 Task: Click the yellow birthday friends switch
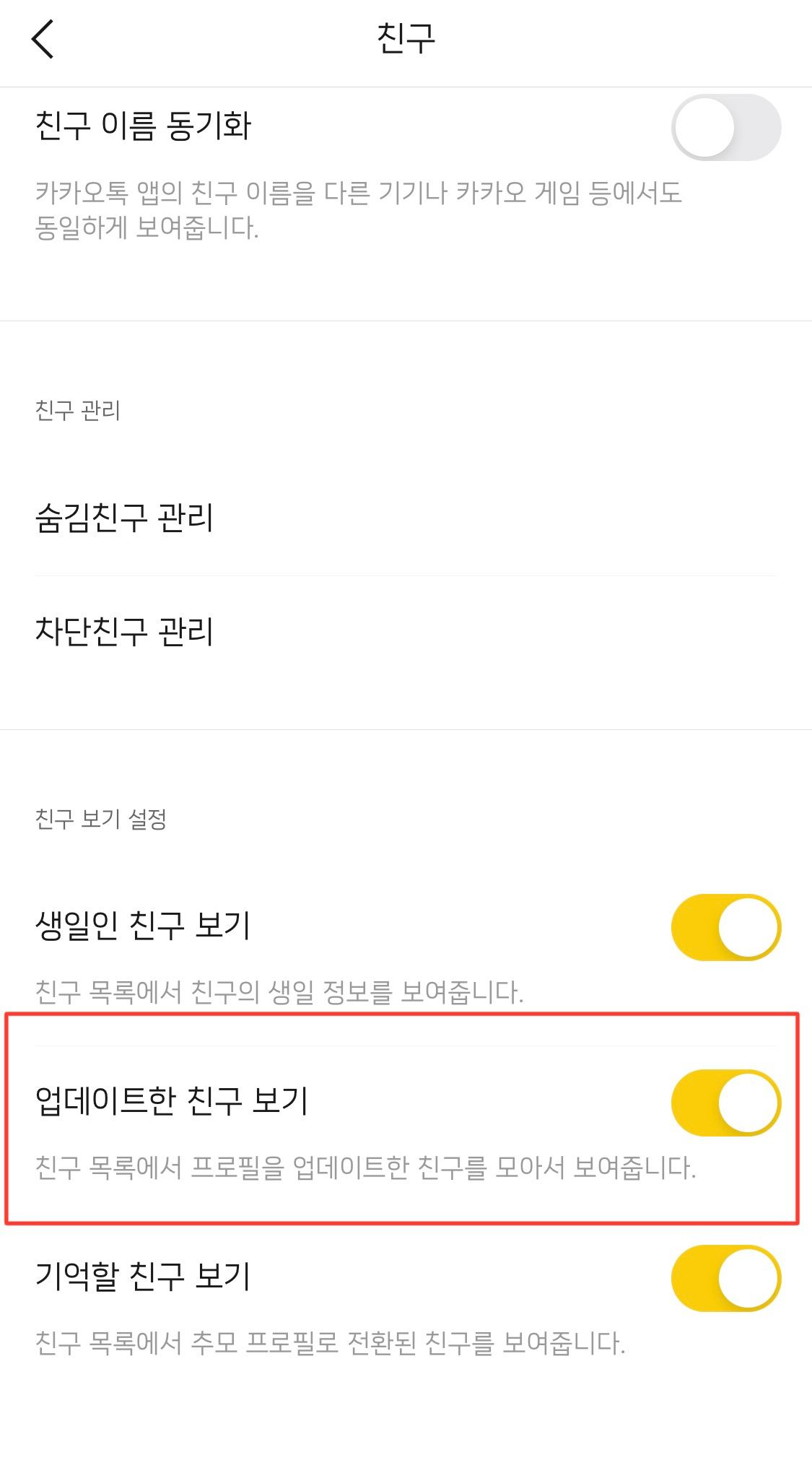pyautogui.click(x=725, y=926)
